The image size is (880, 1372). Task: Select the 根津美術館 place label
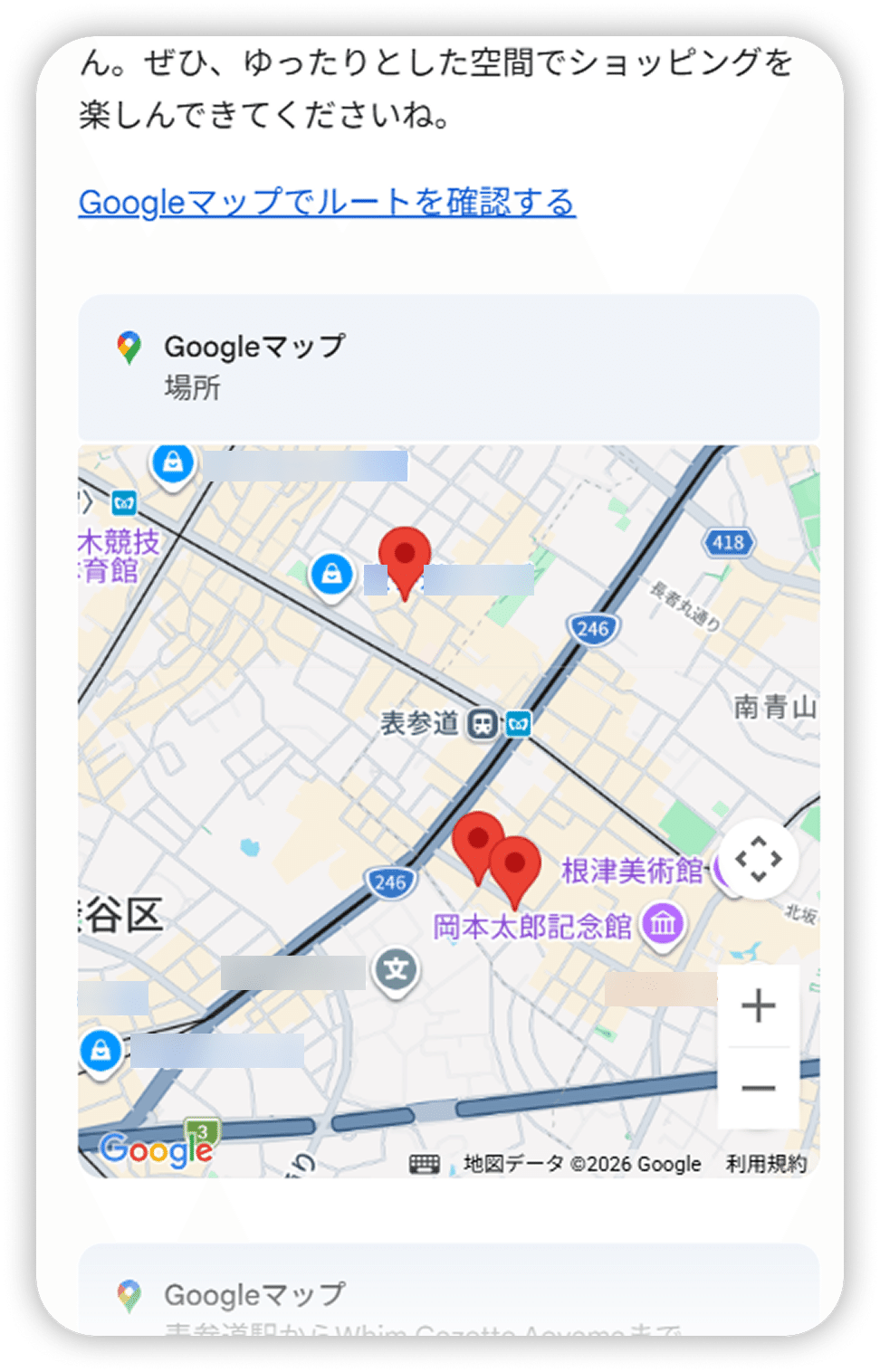point(632,871)
